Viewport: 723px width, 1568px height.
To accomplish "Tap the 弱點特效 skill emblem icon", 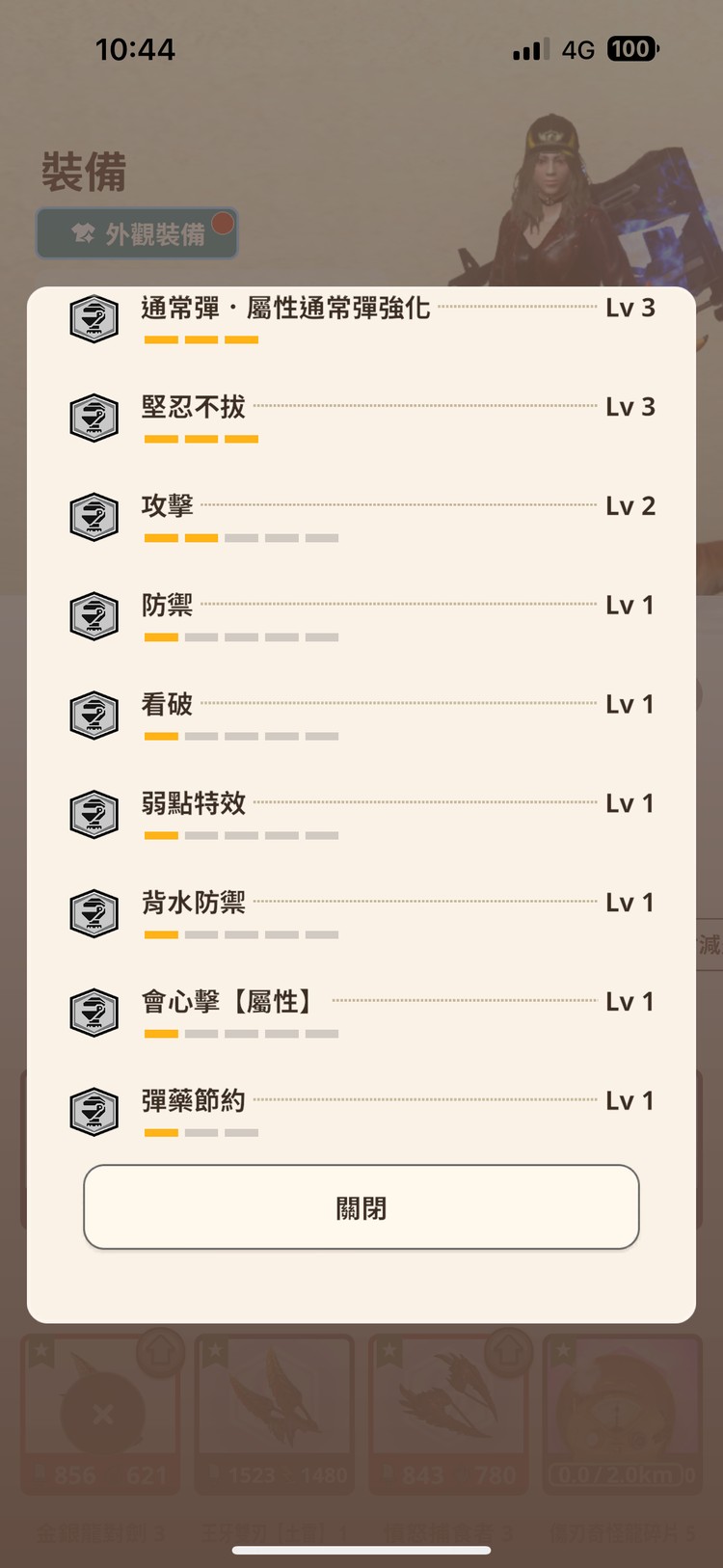I will coord(94,815).
